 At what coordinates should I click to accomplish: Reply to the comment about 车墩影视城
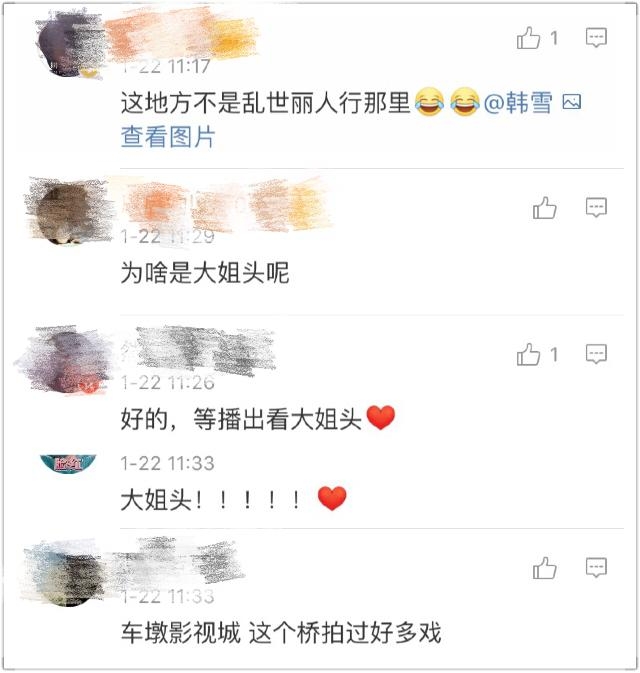coord(596,568)
